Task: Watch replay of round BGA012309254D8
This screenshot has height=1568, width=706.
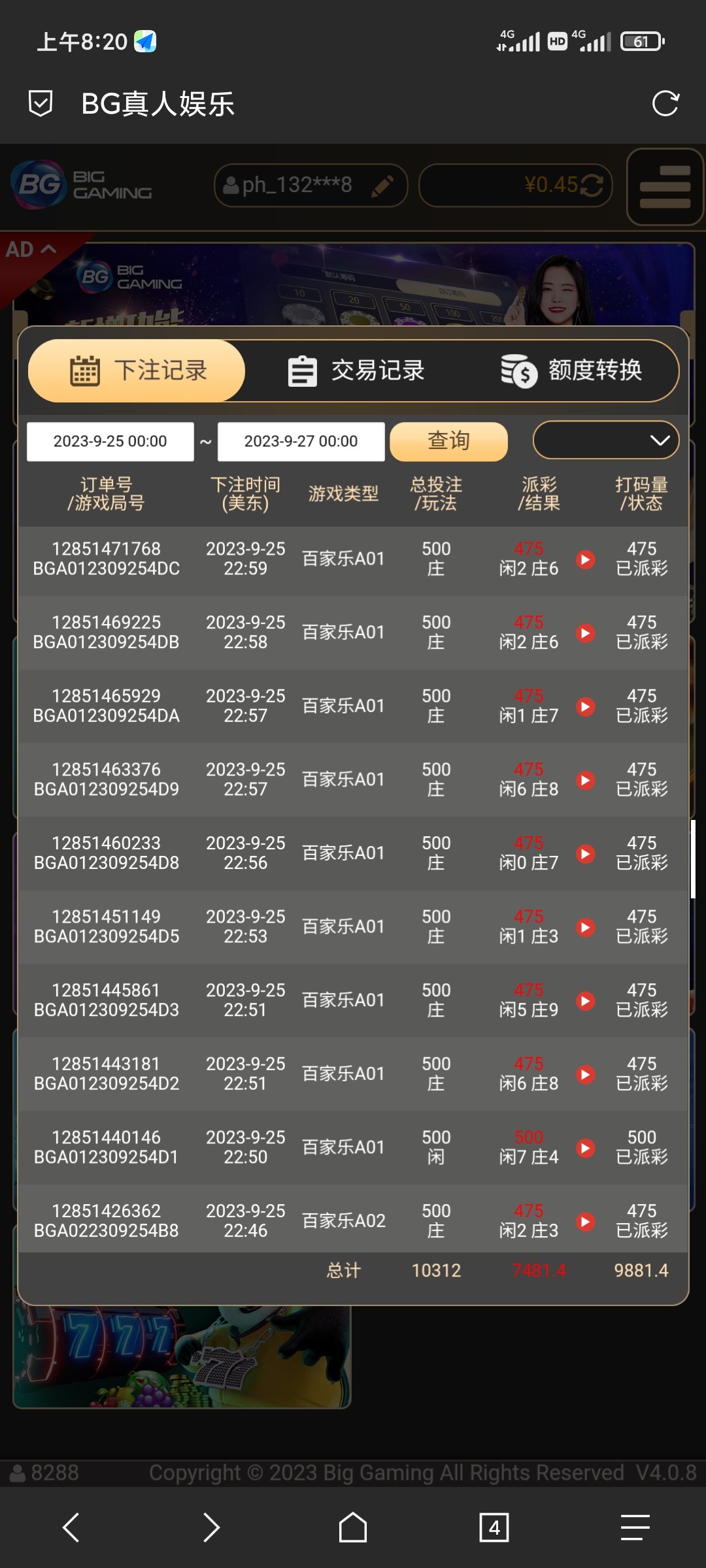Action: 586,854
